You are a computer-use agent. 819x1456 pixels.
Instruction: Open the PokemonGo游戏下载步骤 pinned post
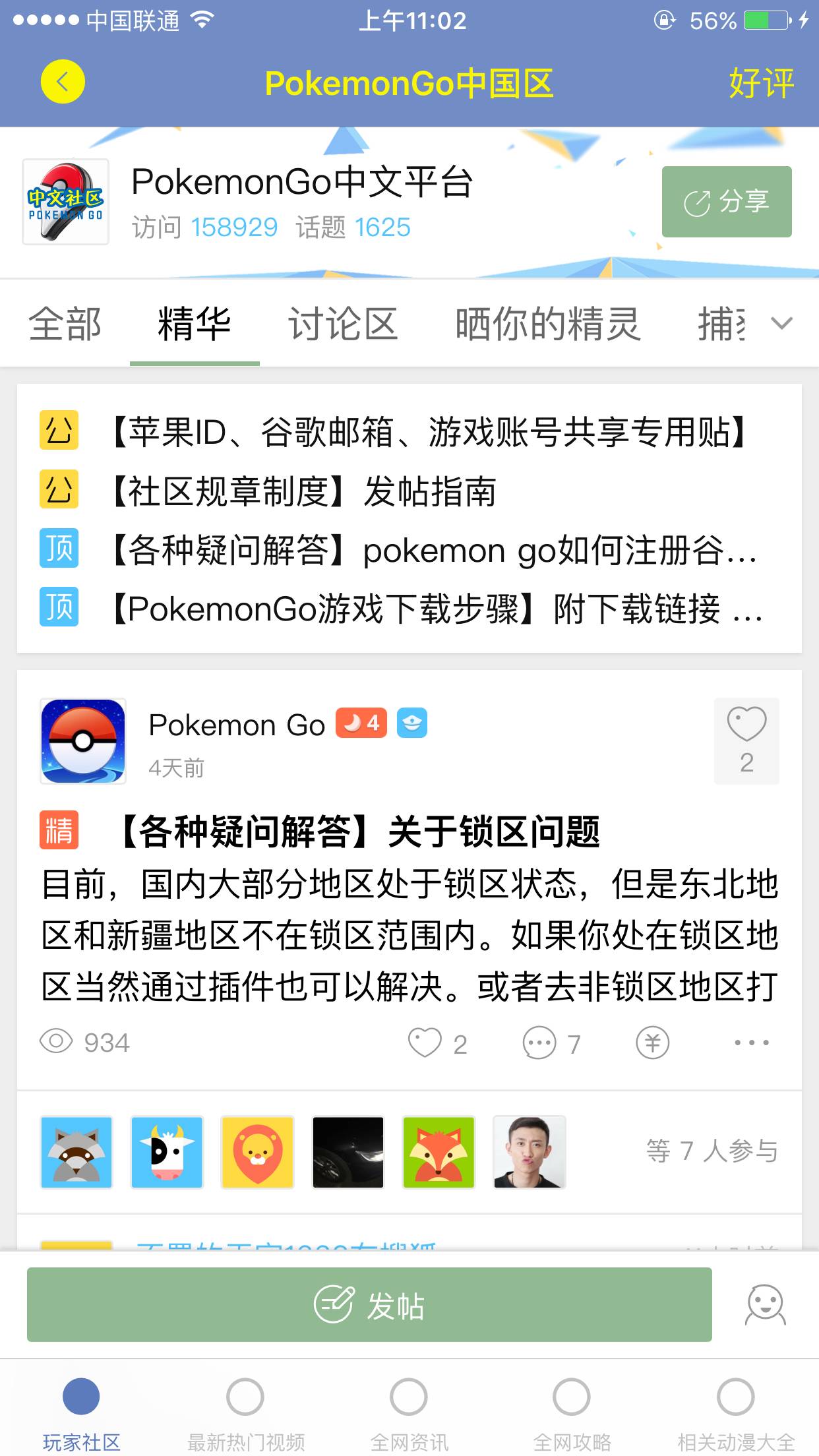[x=435, y=608]
